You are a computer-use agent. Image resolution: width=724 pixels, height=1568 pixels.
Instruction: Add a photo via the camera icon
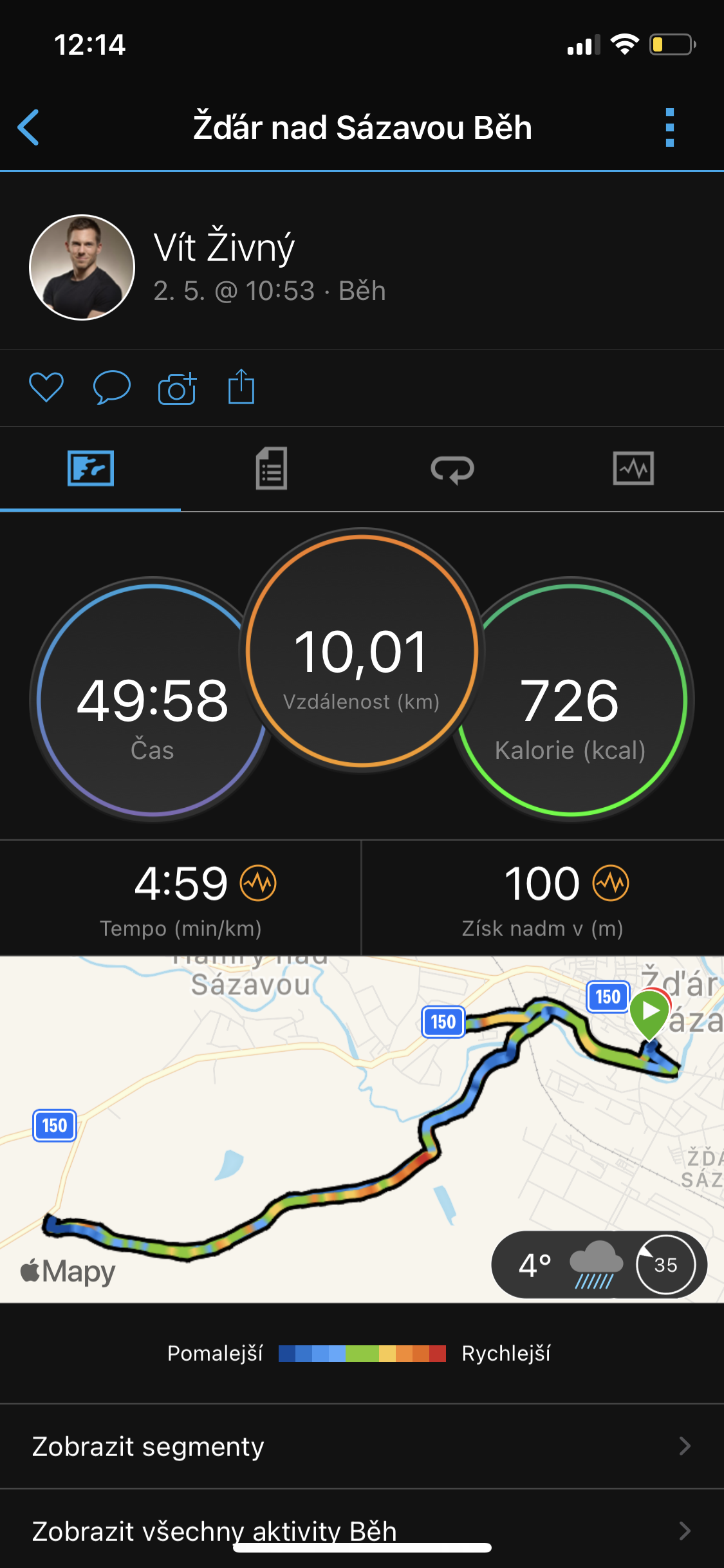point(177,387)
